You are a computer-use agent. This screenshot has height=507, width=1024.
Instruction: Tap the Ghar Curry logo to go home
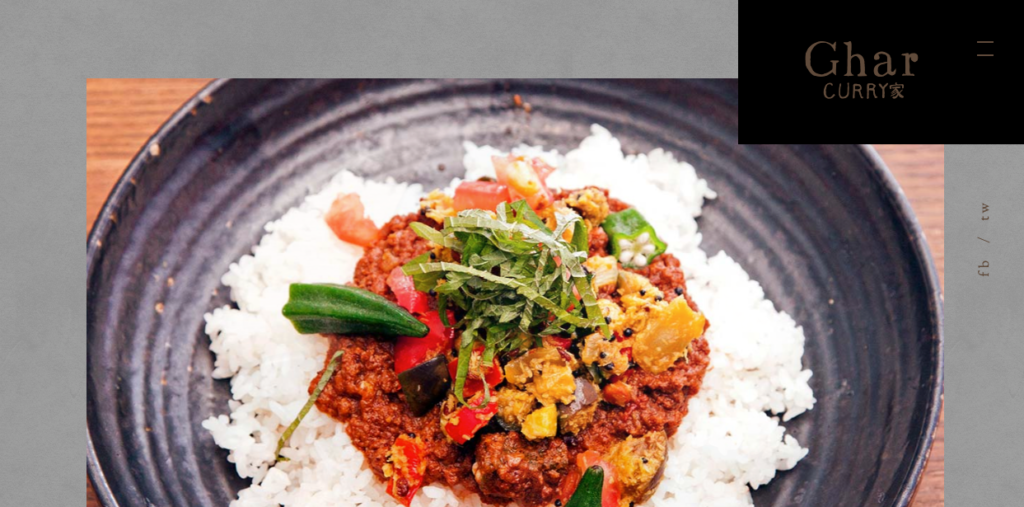tap(861, 69)
